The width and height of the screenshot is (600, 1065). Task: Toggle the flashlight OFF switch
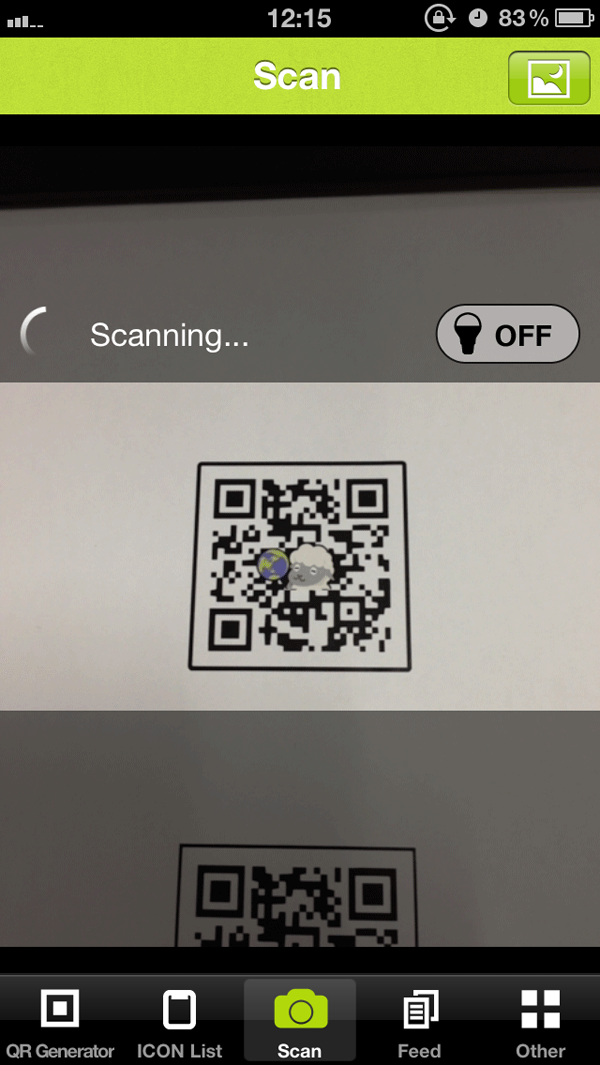(x=508, y=334)
